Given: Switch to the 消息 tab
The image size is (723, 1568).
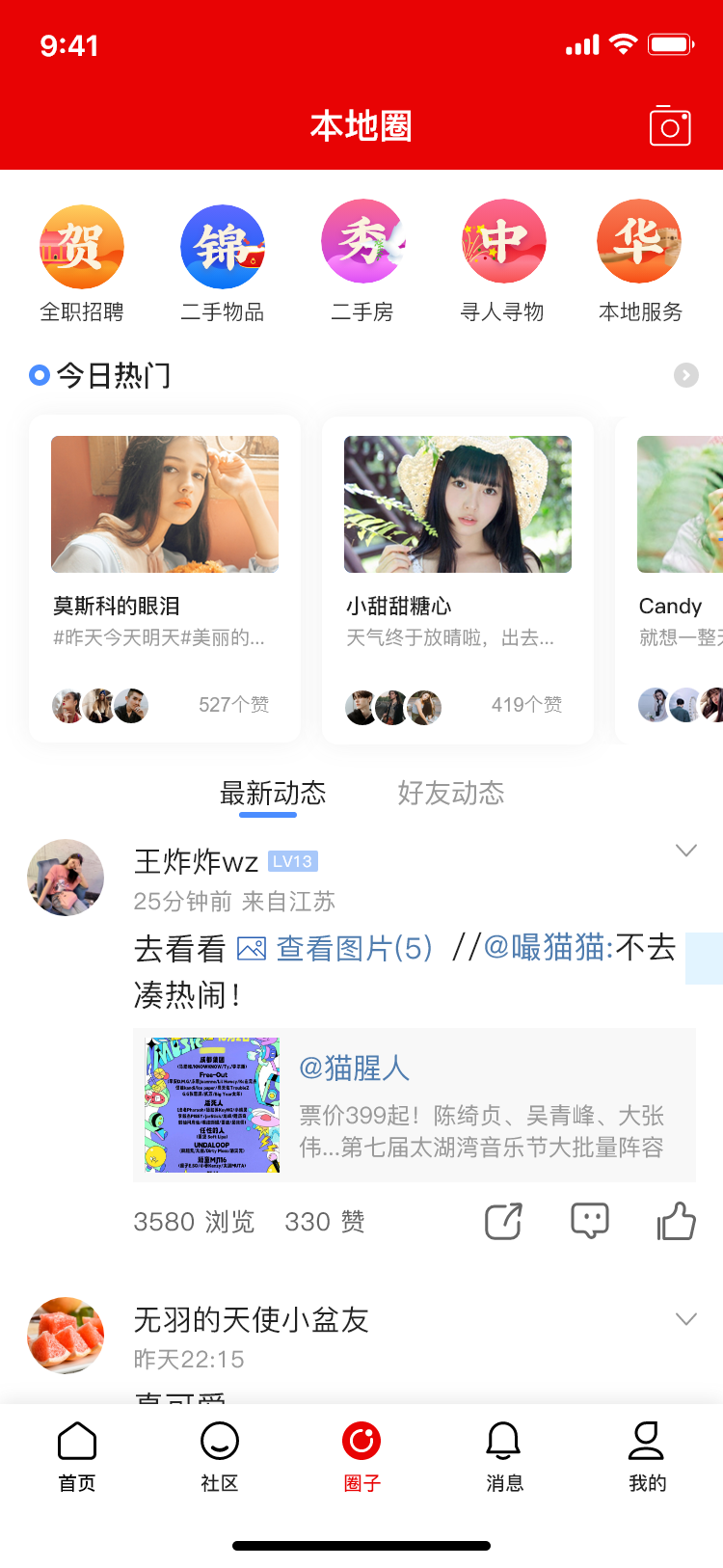Looking at the screenshot, I should click(x=503, y=1456).
